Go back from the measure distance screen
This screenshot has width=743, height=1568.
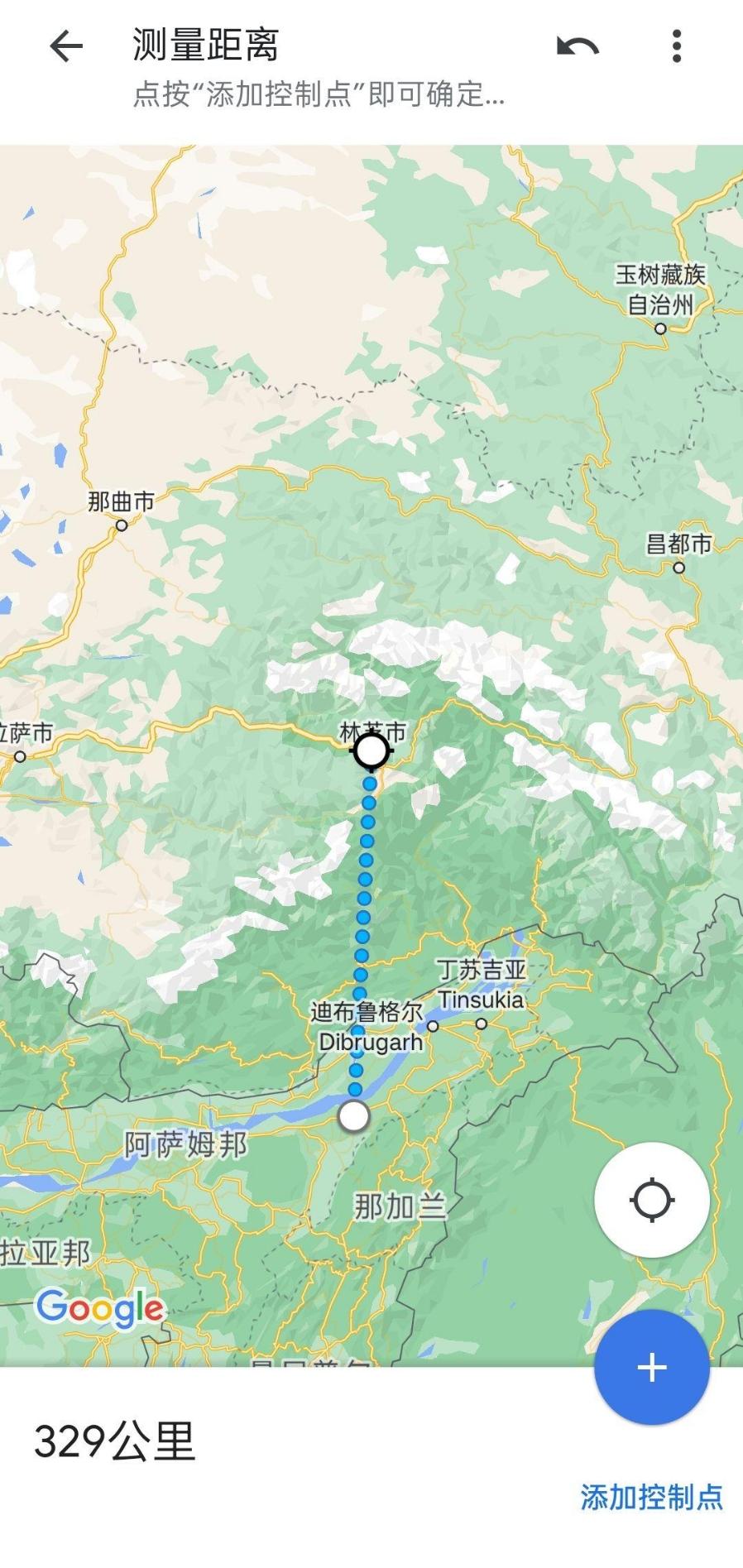(x=66, y=46)
